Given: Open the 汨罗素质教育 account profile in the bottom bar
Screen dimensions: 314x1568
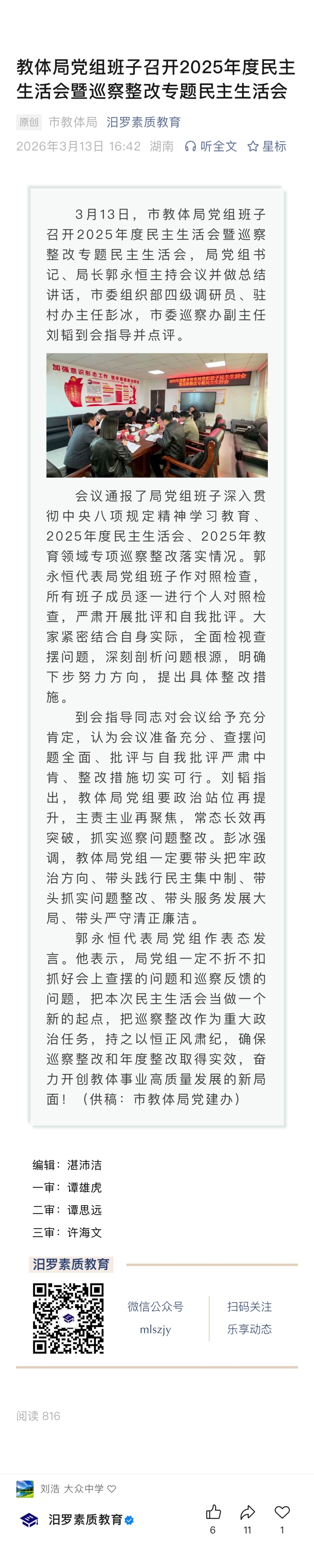Looking at the screenshot, I should 85,1520.
